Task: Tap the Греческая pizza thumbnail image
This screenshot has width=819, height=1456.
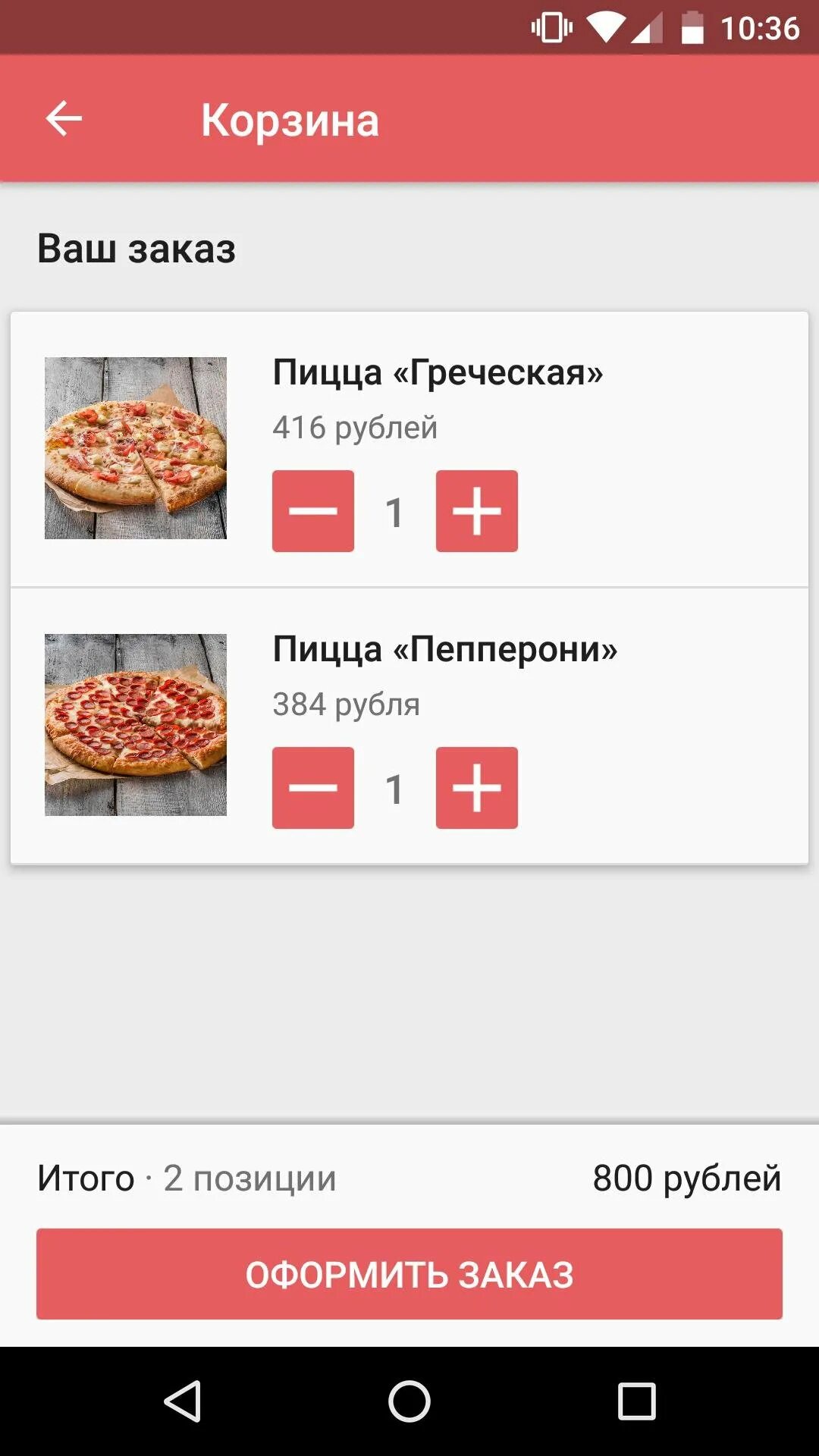Action: pyautogui.click(x=135, y=447)
